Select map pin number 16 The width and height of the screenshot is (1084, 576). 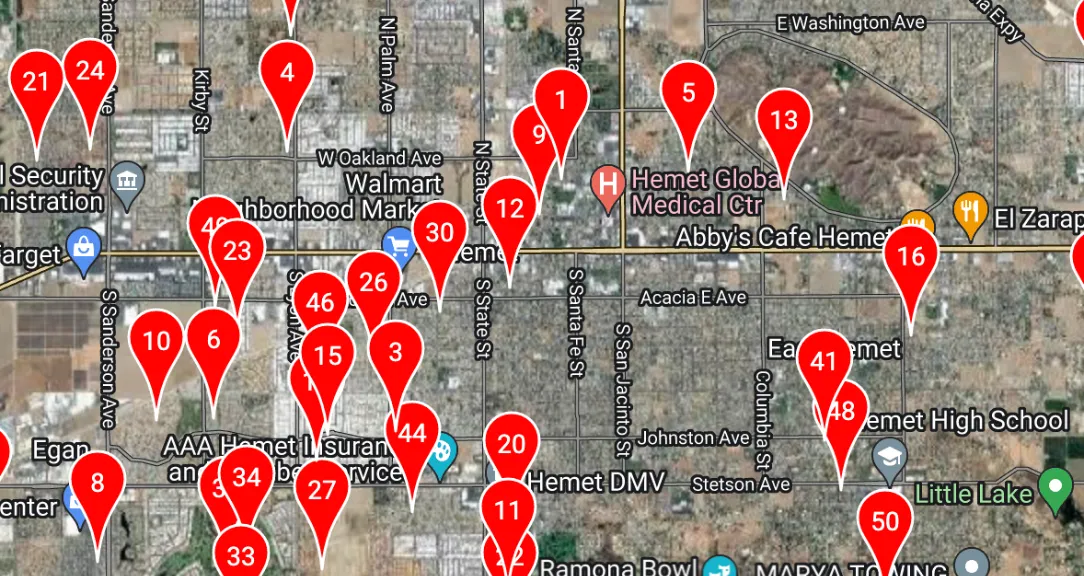point(910,257)
